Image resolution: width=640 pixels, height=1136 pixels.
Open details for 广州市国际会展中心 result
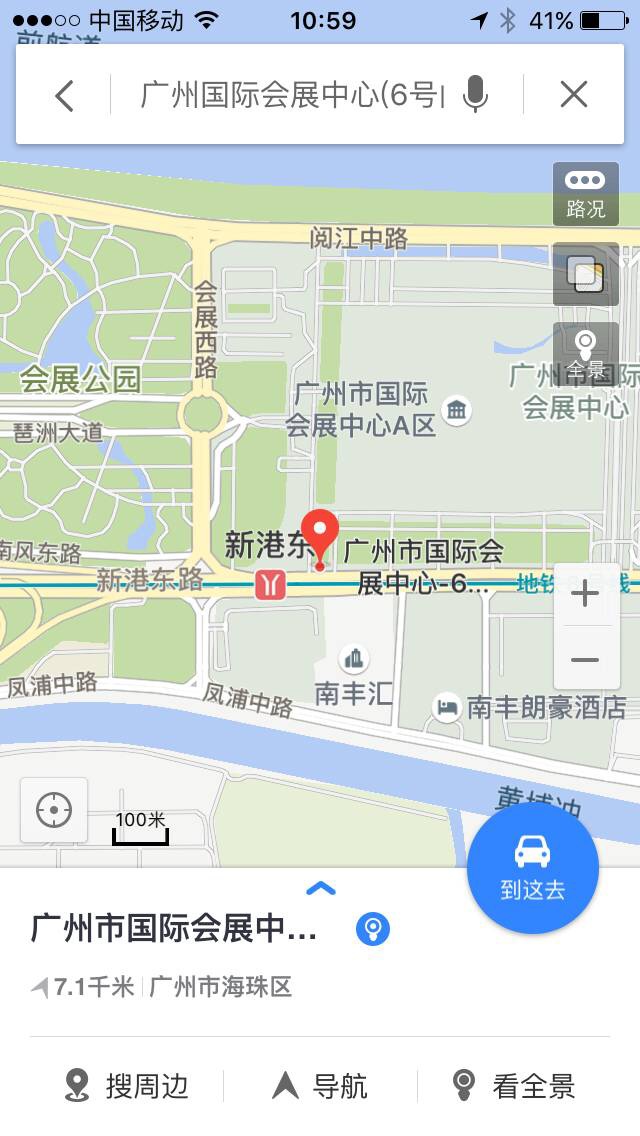point(174,930)
